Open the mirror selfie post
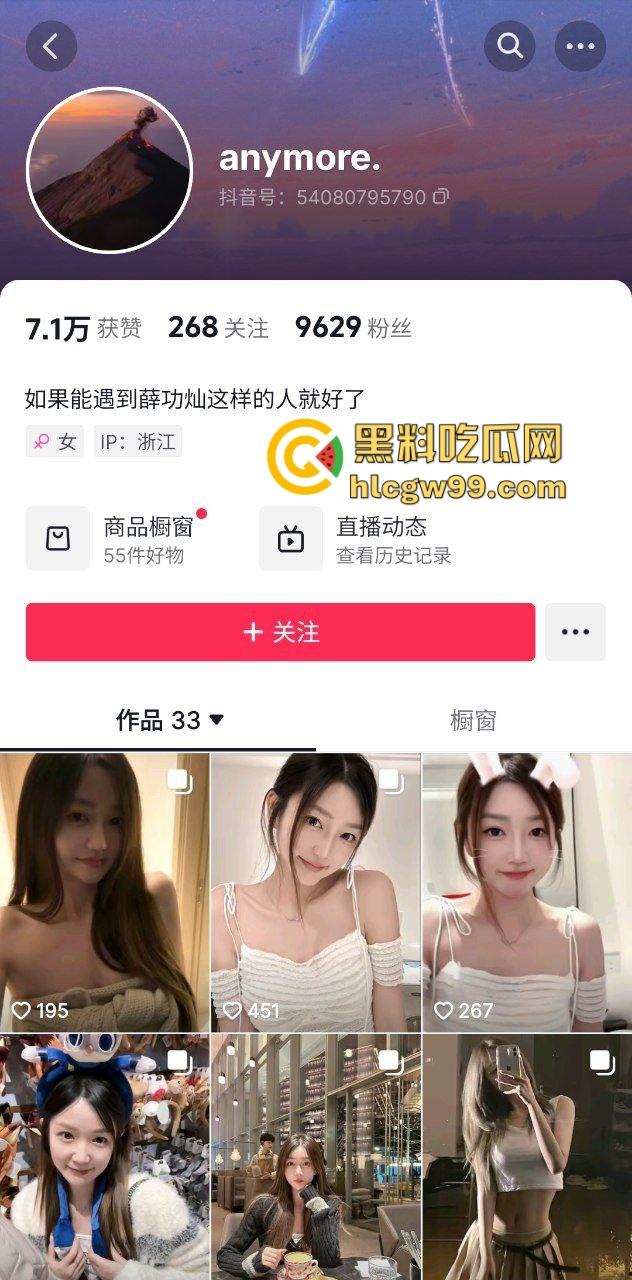Viewport: 632px width, 1280px height. click(x=527, y=1157)
